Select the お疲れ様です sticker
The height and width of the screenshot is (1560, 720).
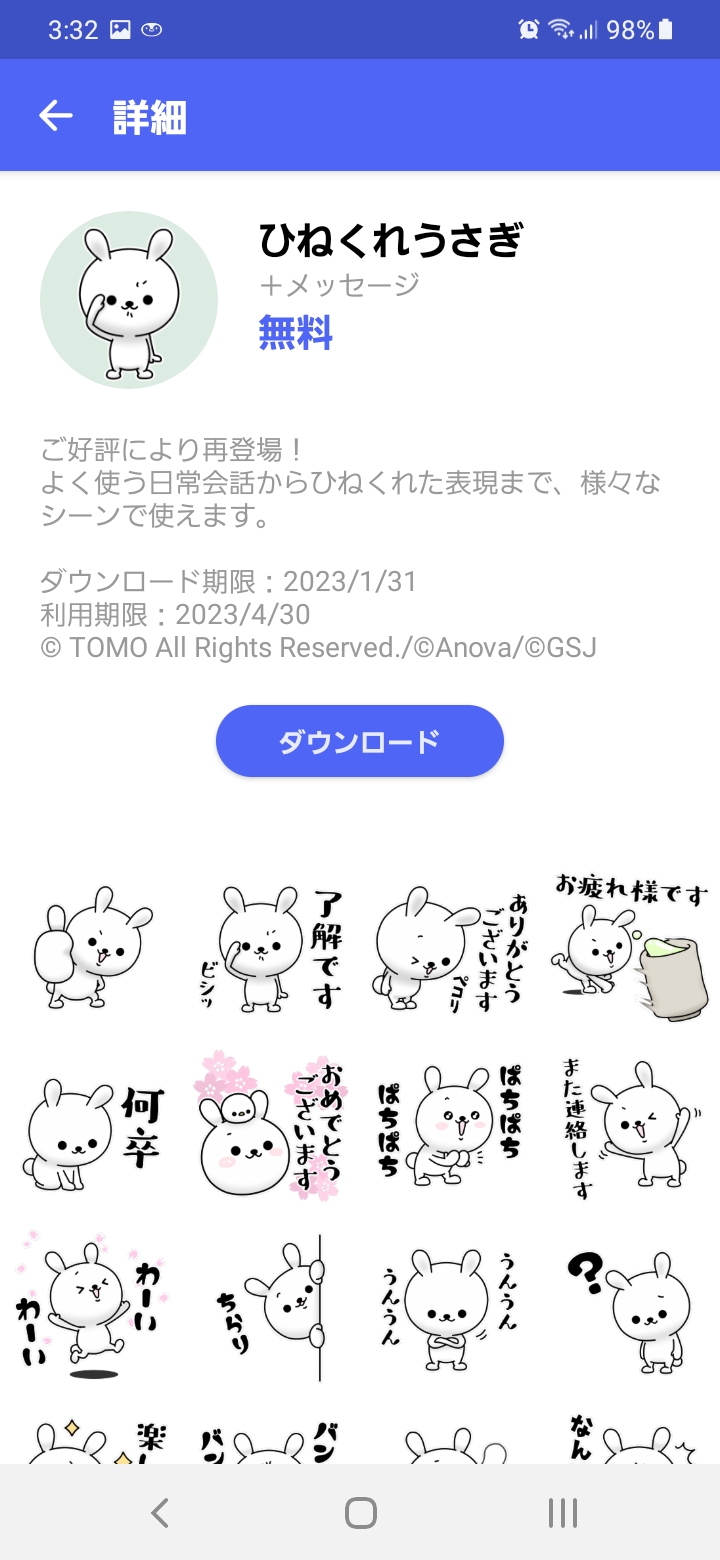point(630,948)
